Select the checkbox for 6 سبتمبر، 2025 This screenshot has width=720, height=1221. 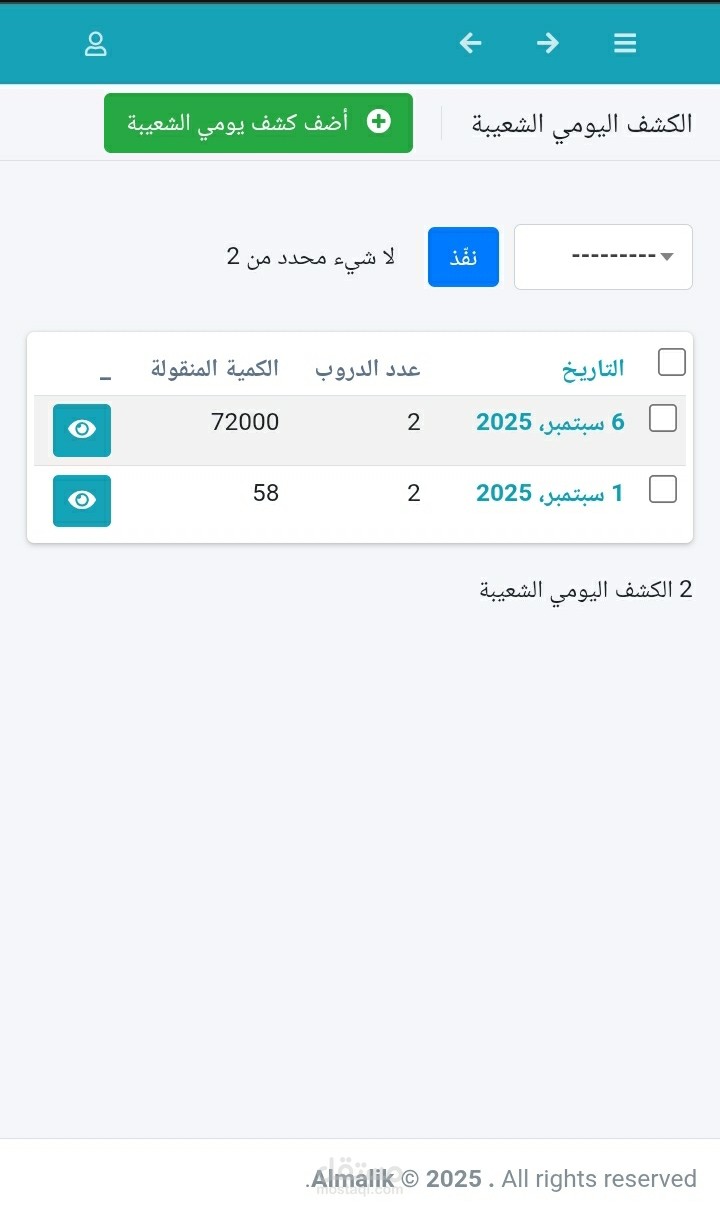pyautogui.click(x=663, y=418)
